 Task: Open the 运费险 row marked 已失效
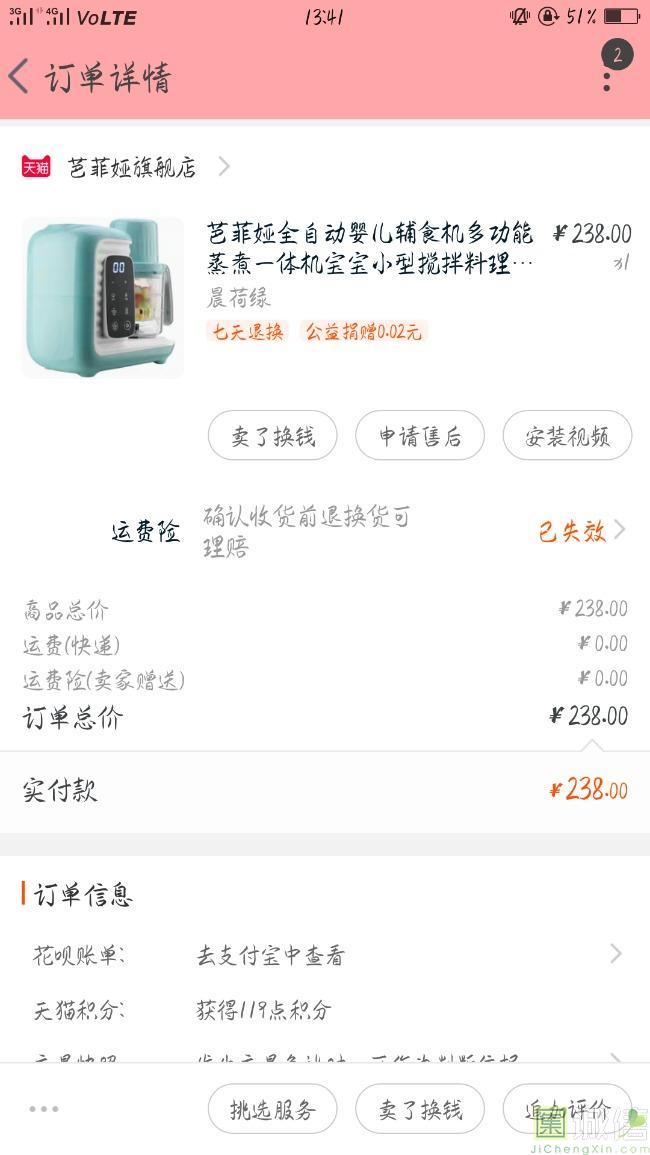coord(581,531)
